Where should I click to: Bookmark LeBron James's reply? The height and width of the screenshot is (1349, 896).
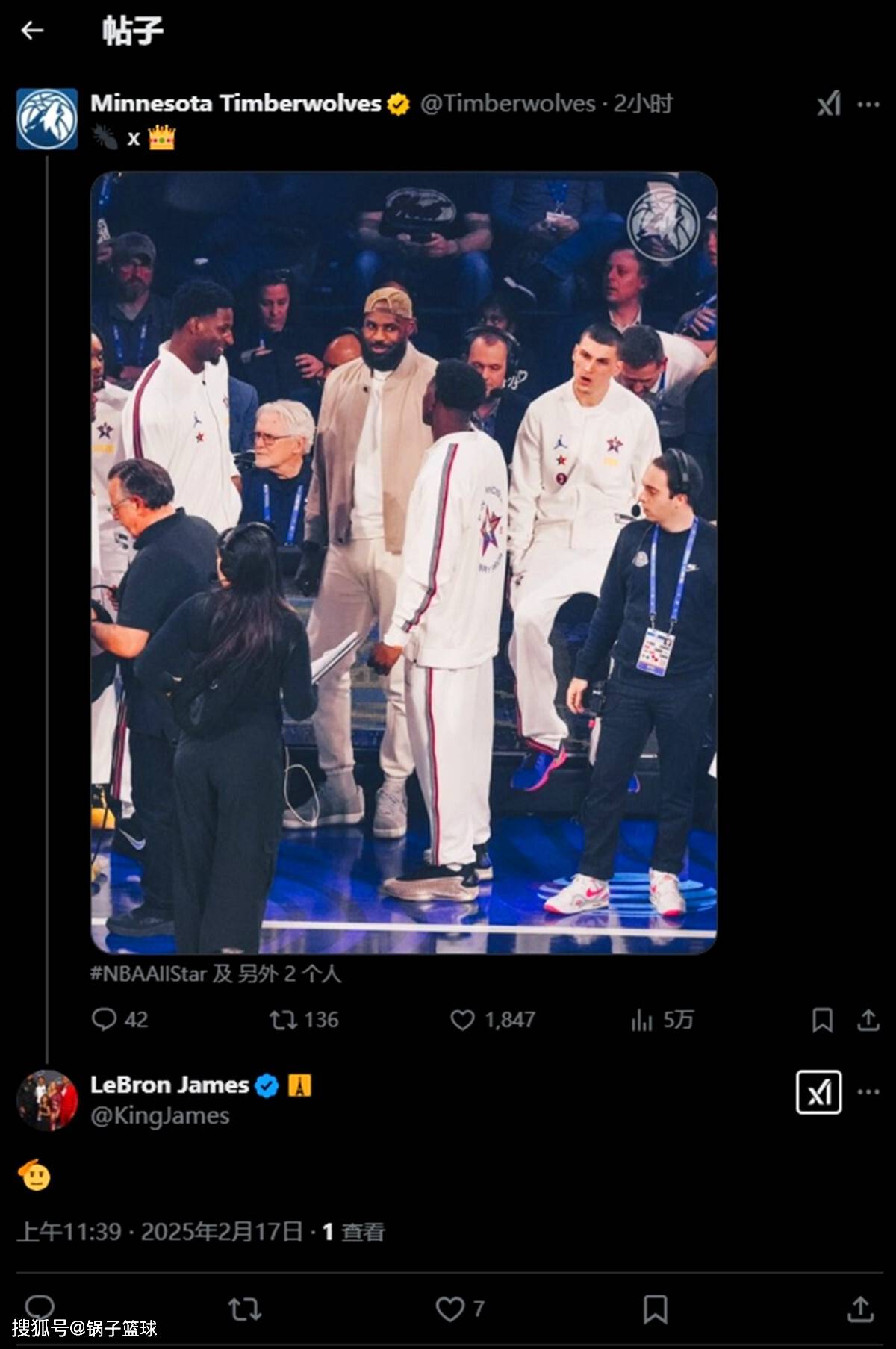coord(655,1309)
